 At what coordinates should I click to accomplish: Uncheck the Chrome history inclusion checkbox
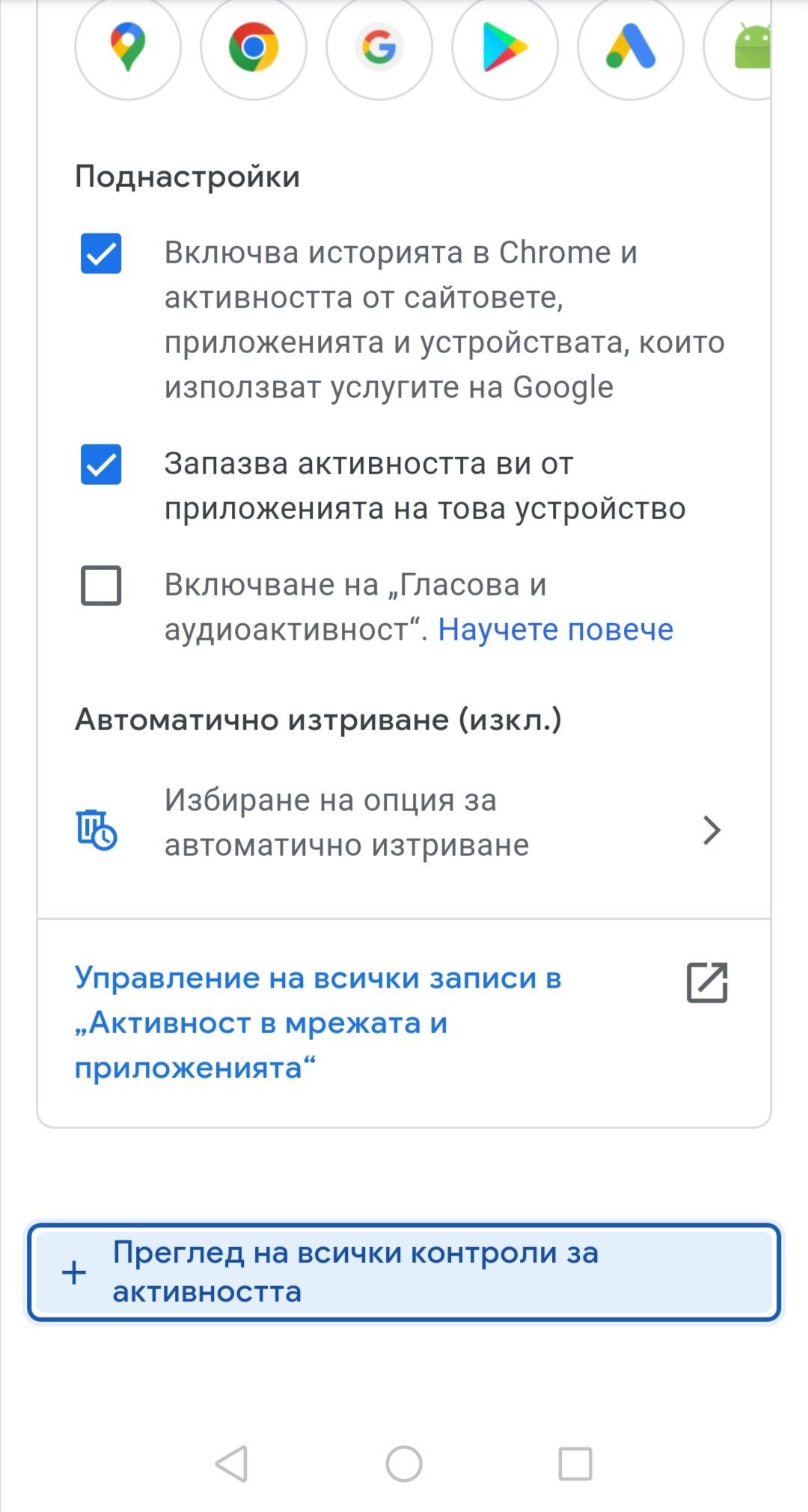point(101,254)
